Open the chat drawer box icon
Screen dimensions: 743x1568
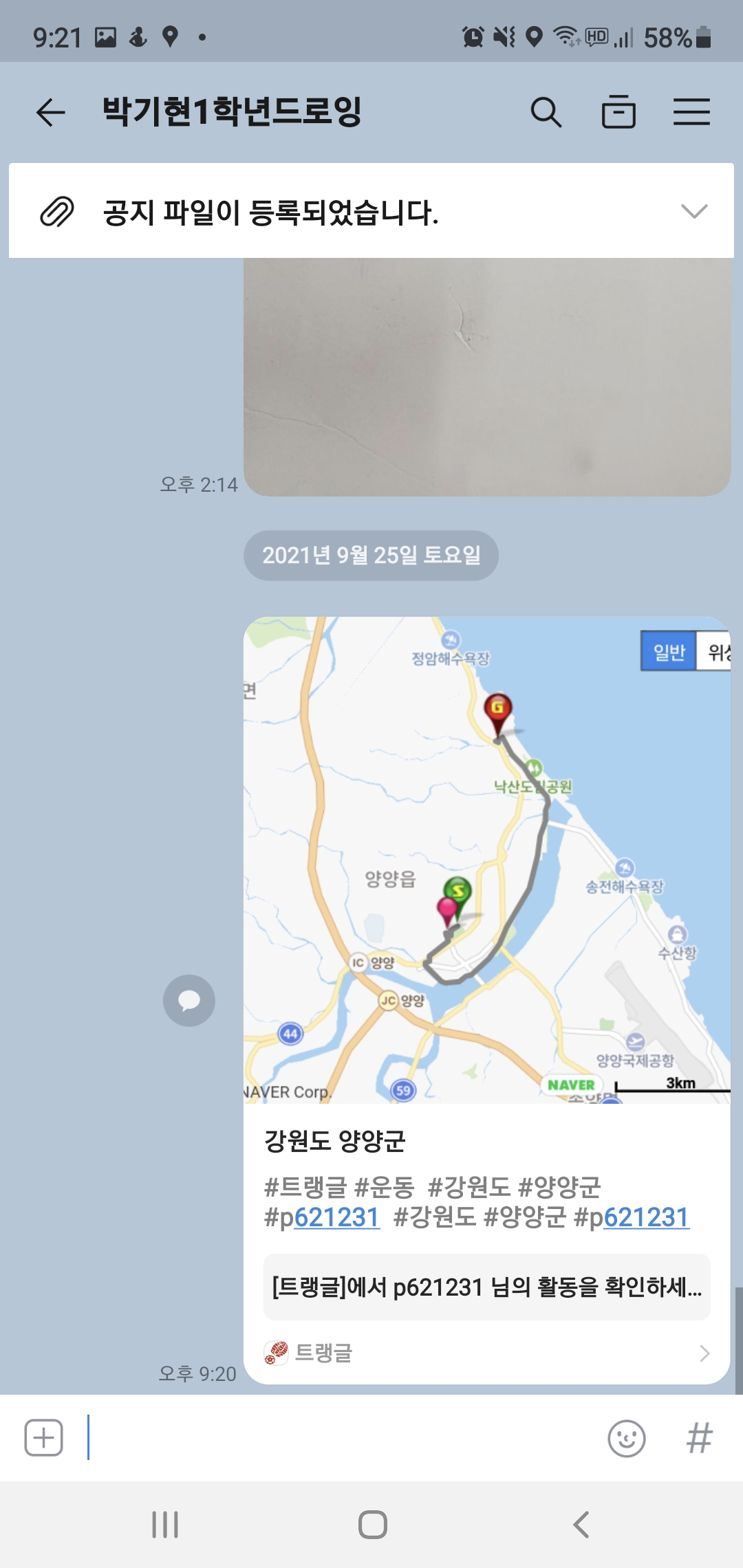pos(618,112)
